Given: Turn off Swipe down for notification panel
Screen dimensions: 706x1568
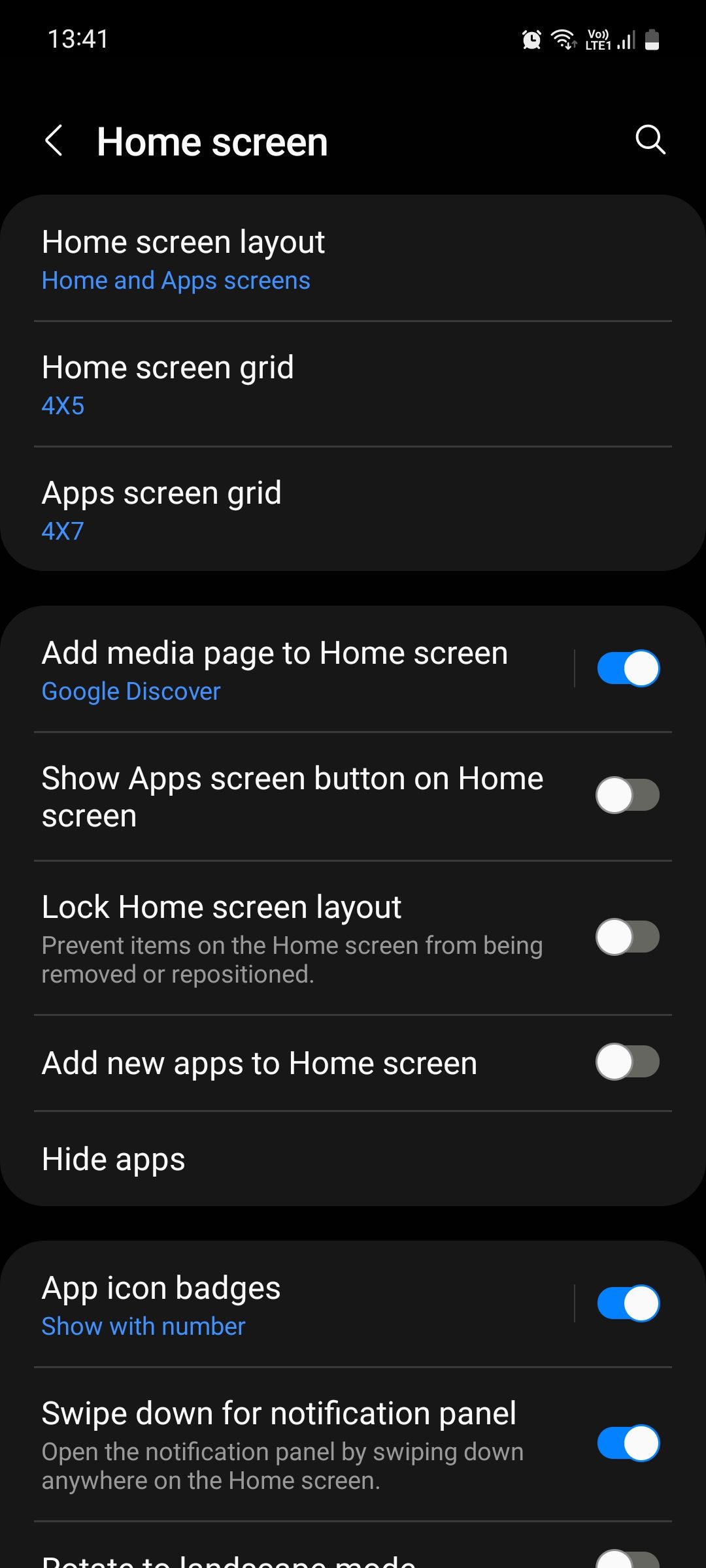Looking at the screenshot, I should coord(626,1444).
